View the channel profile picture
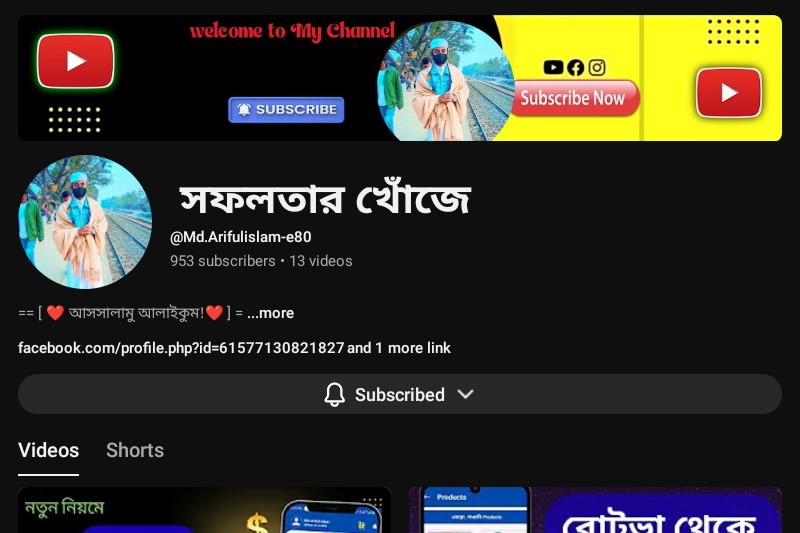 [85, 222]
